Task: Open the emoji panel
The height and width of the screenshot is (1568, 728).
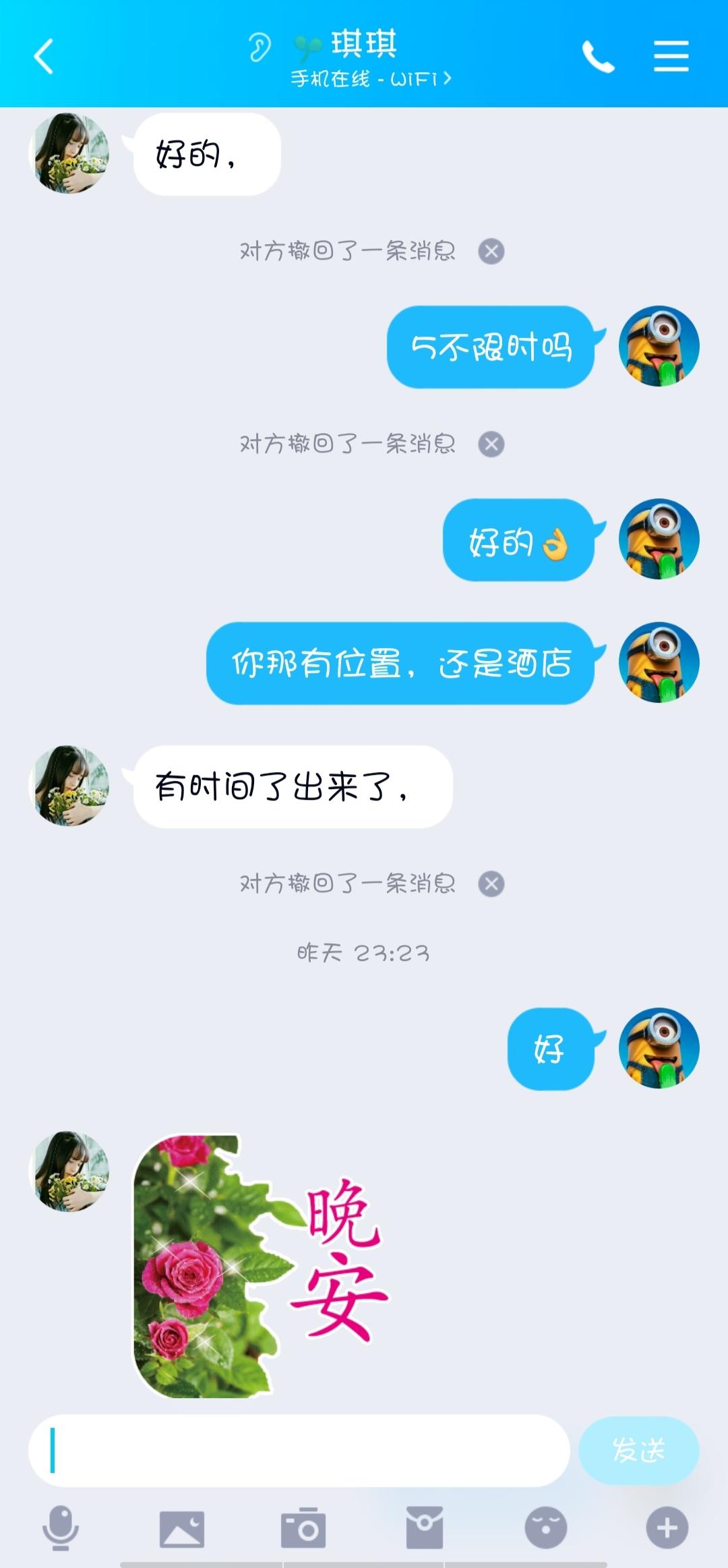Action: click(546, 1528)
